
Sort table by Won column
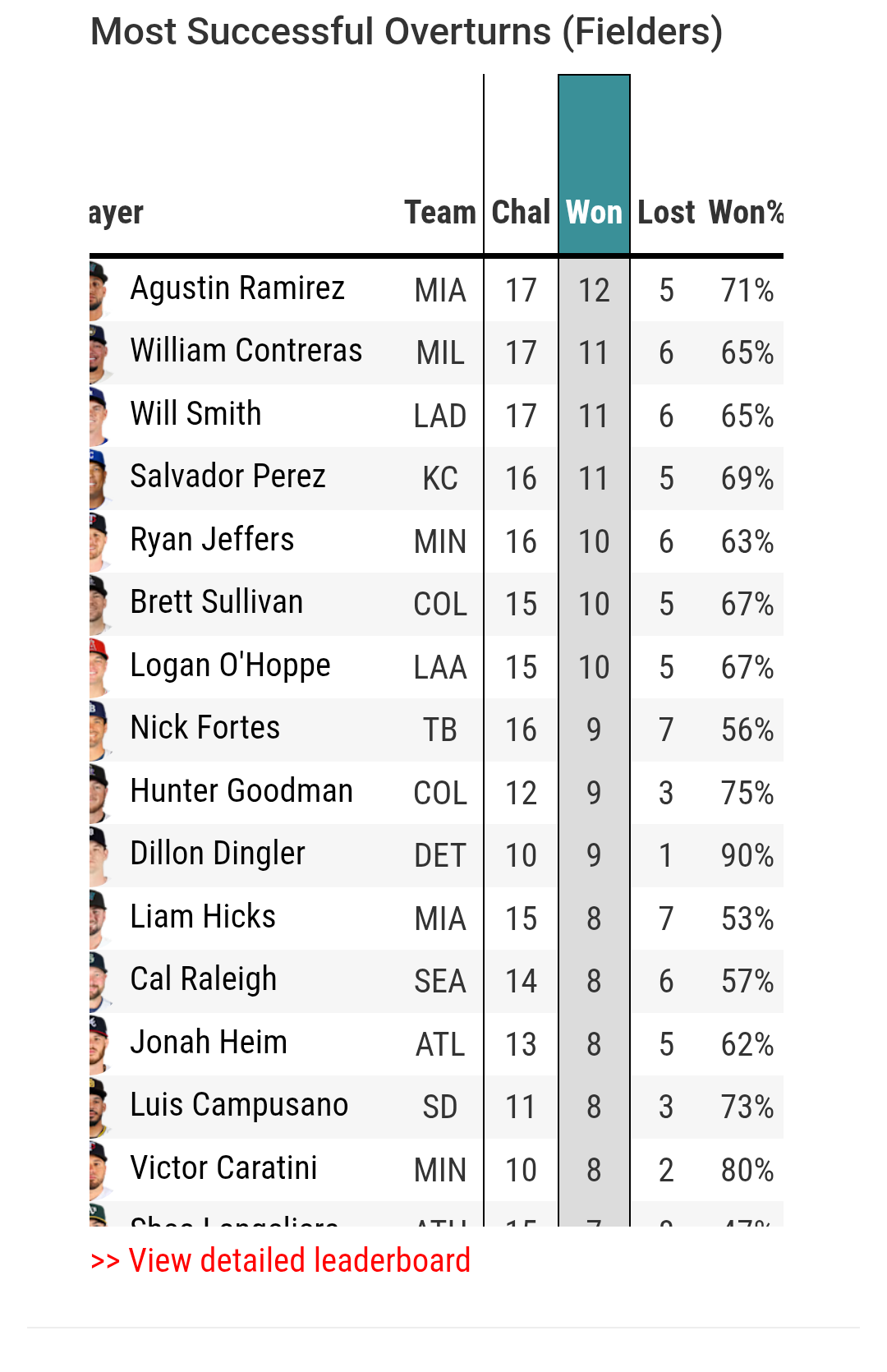[594, 212]
